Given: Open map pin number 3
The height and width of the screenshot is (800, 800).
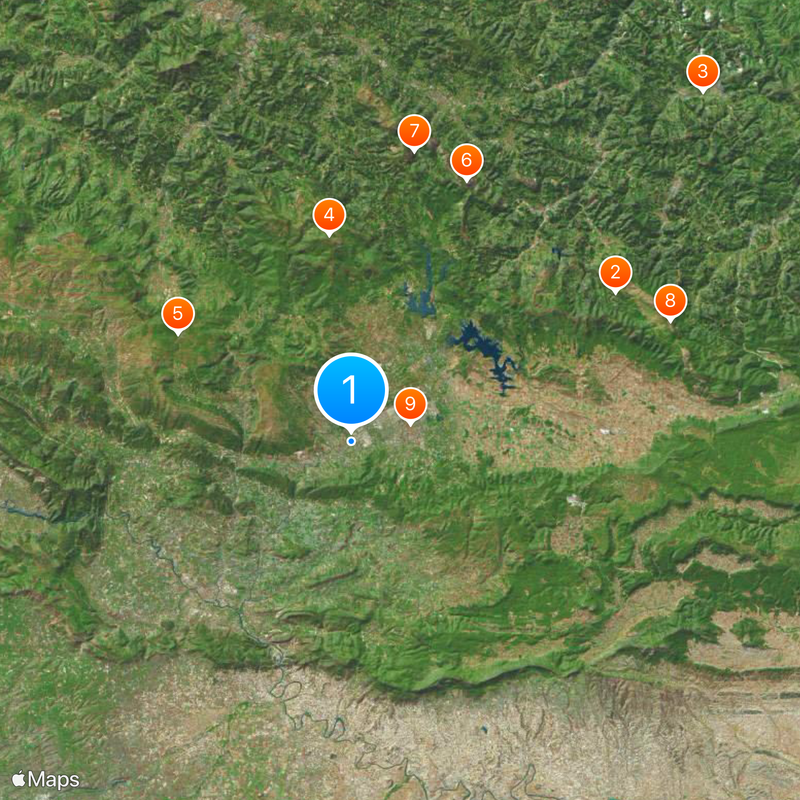Looking at the screenshot, I should click(x=703, y=71).
